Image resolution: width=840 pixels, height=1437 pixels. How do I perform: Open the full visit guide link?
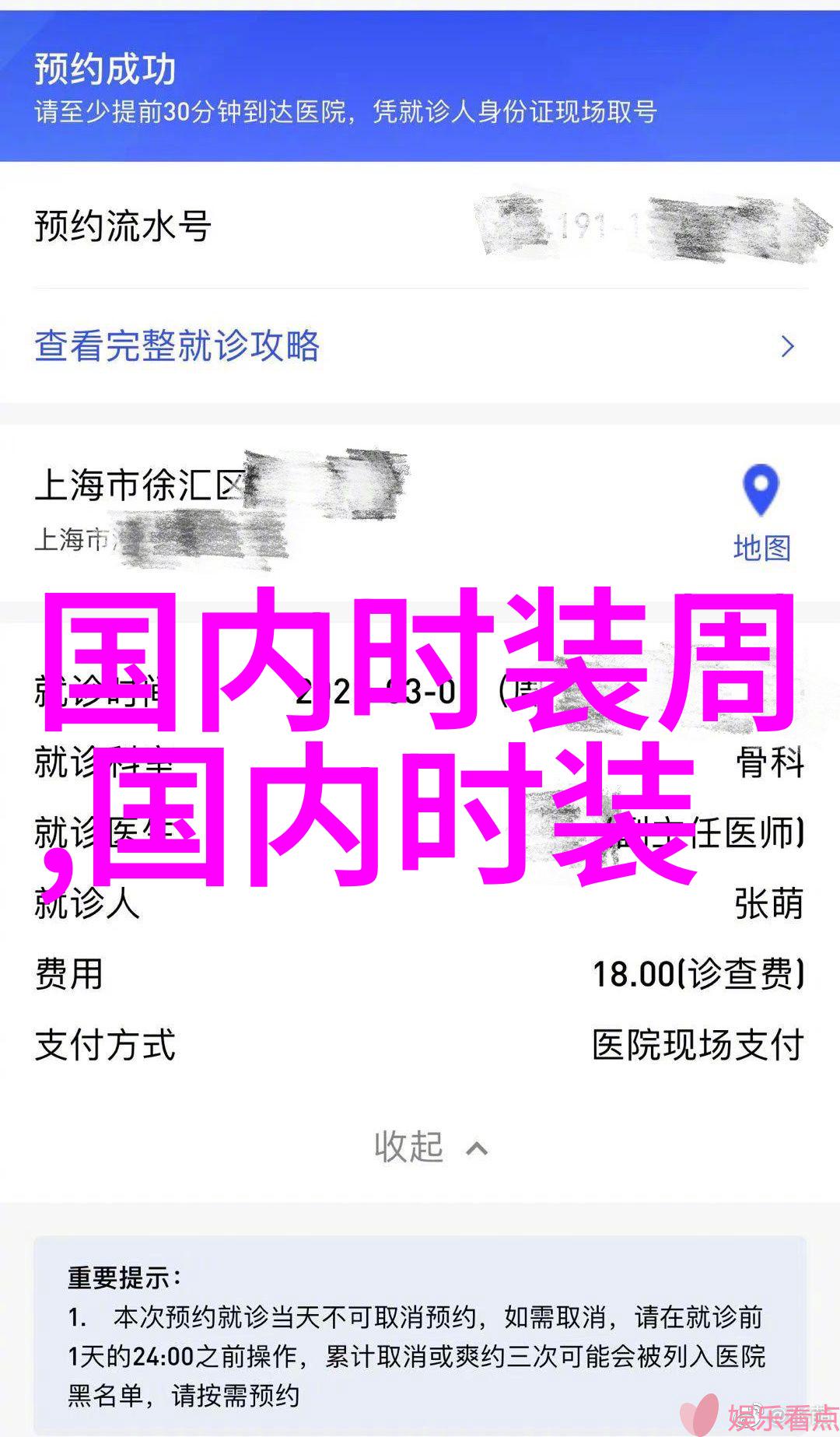[177, 346]
